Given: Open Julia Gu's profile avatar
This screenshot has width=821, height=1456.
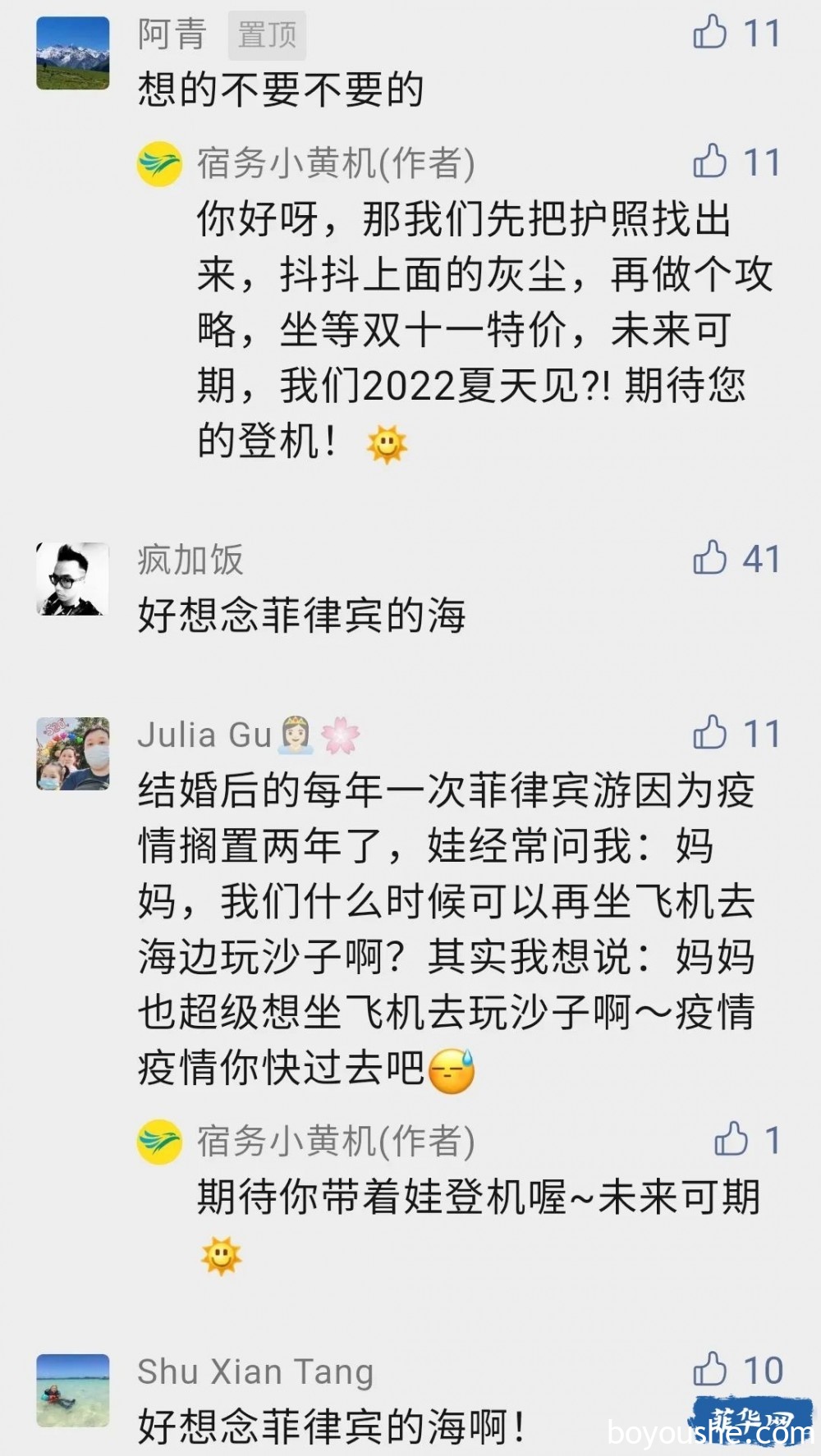Looking at the screenshot, I should click(73, 753).
